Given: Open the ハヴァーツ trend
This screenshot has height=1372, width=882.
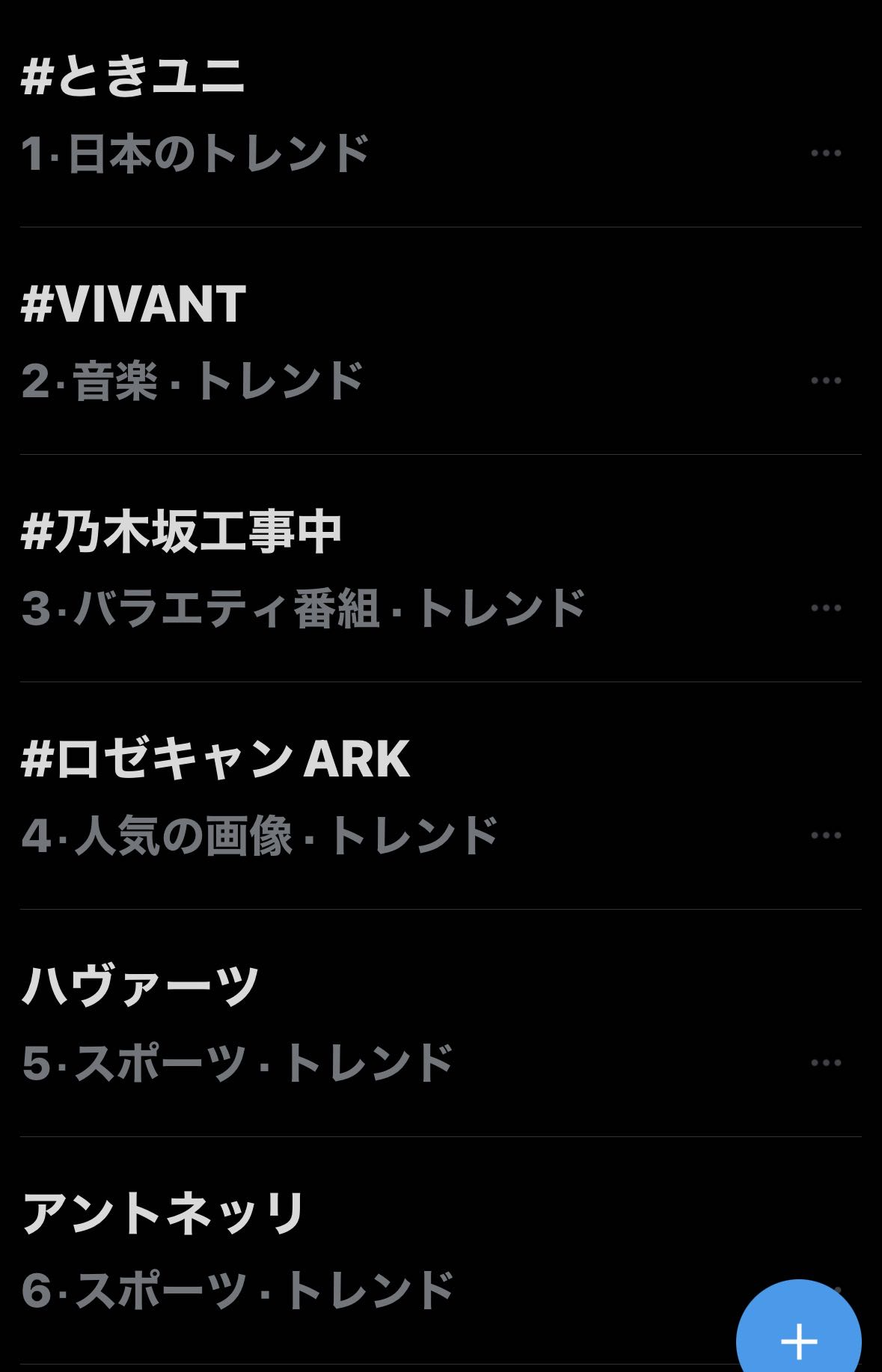Looking at the screenshot, I should click(x=441, y=1023).
